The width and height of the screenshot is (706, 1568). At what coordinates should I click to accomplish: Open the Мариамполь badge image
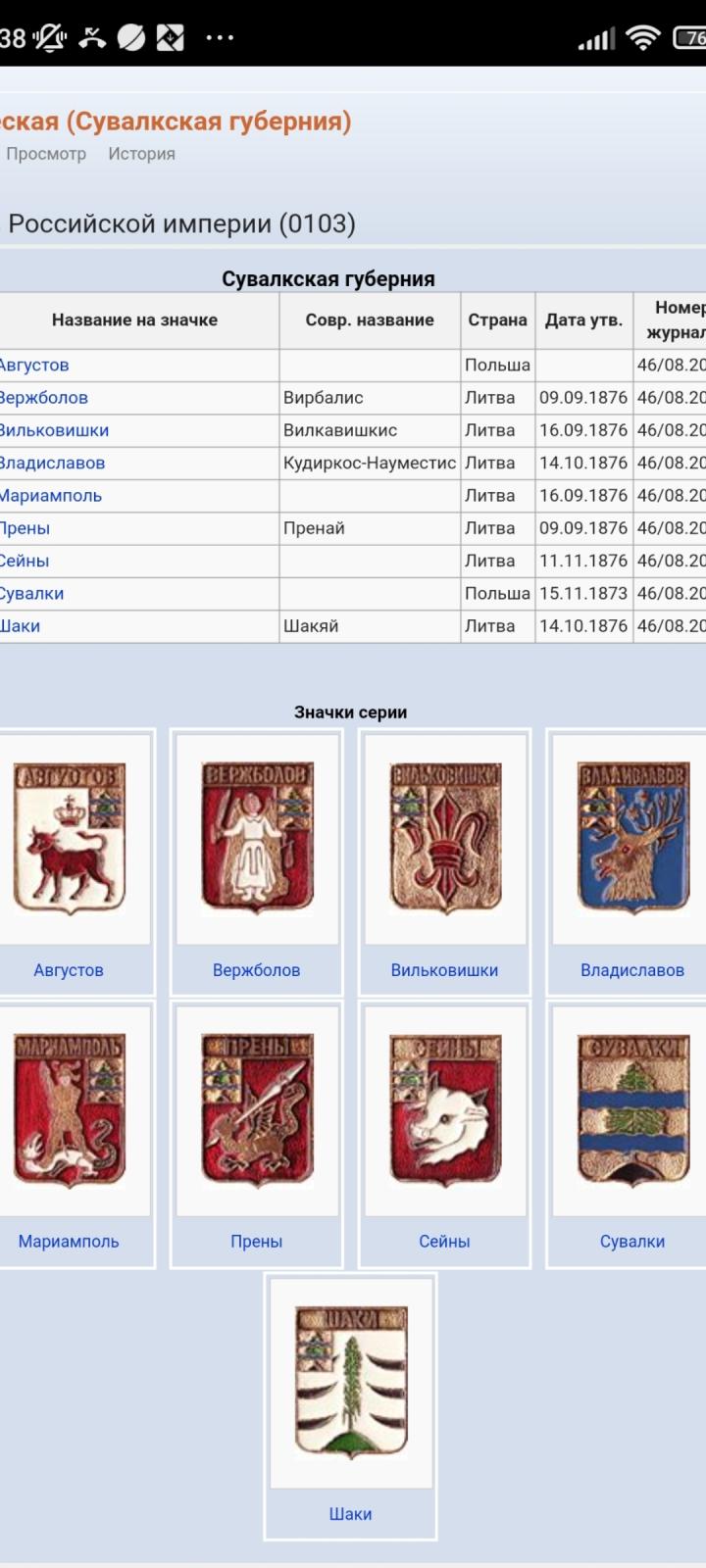coord(69,1110)
